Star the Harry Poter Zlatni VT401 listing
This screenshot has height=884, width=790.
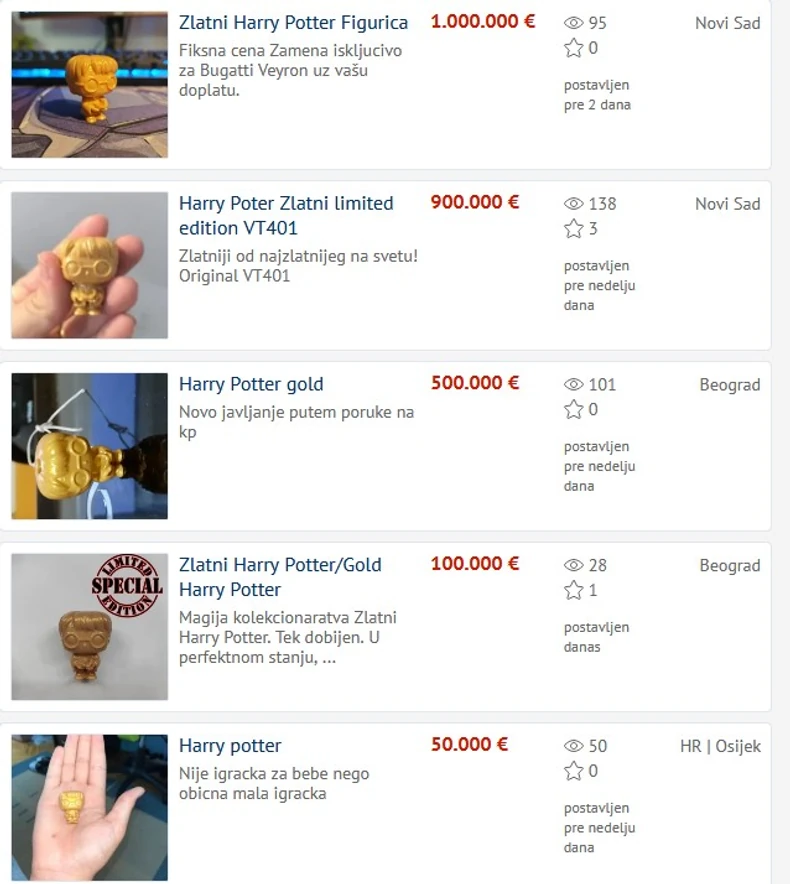click(x=573, y=229)
